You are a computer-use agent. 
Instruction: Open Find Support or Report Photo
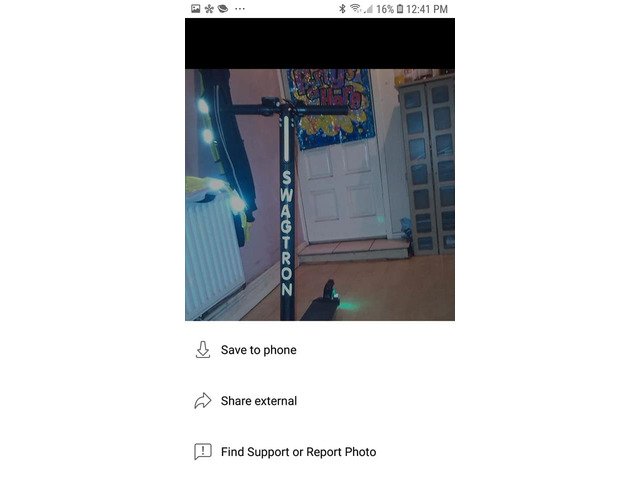click(297, 452)
